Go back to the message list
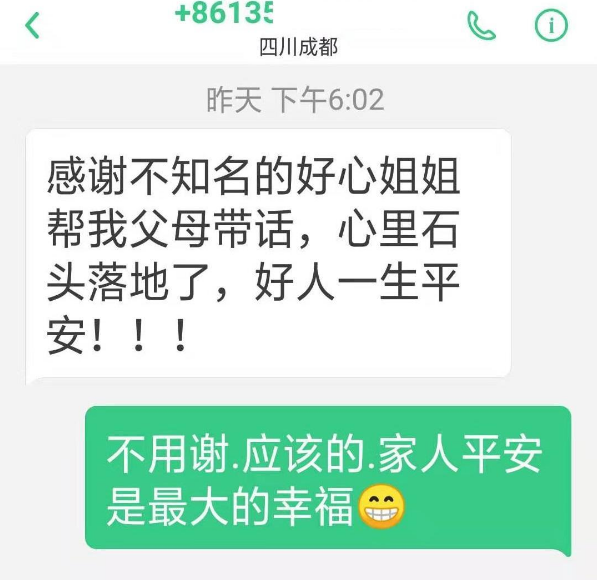 pos(32,26)
